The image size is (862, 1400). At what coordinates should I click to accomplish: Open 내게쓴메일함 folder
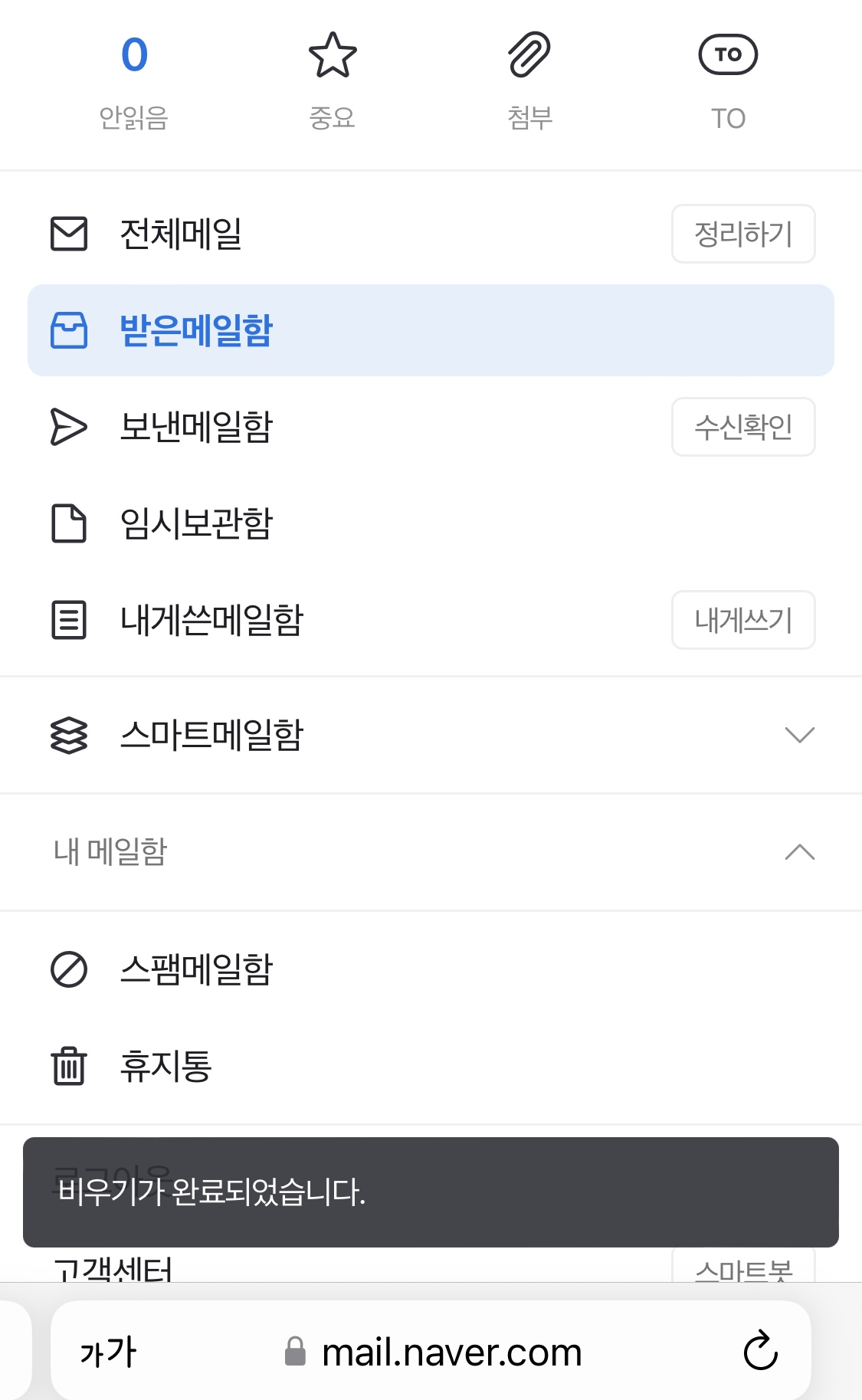(x=211, y=620)
